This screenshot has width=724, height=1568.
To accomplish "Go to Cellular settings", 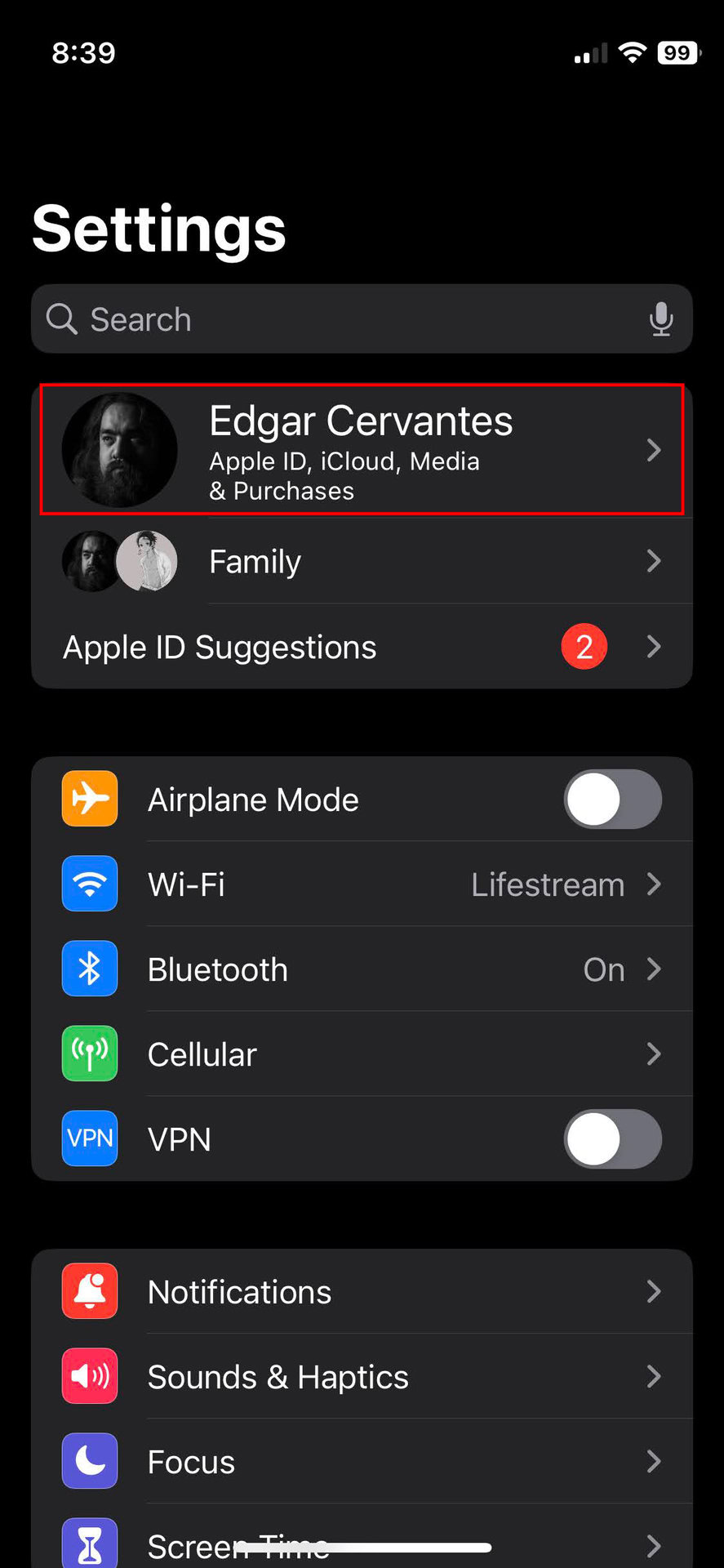I will [361, 1054].
